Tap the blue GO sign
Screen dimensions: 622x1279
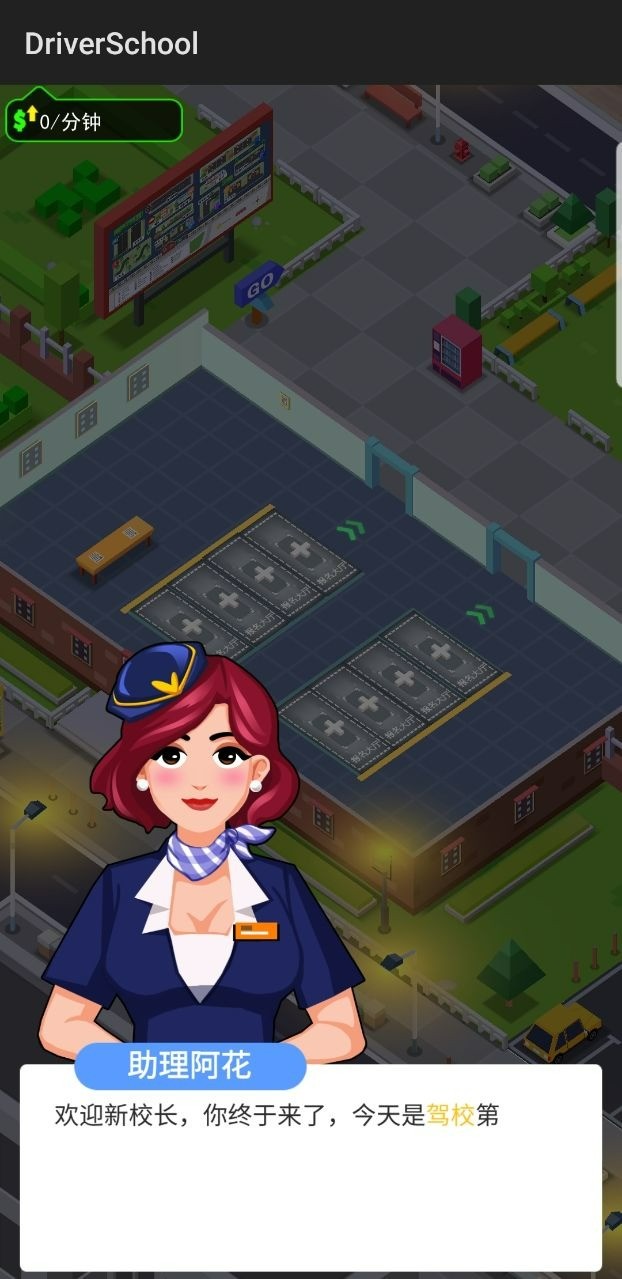pyautogui.click(x=259, y=284)
